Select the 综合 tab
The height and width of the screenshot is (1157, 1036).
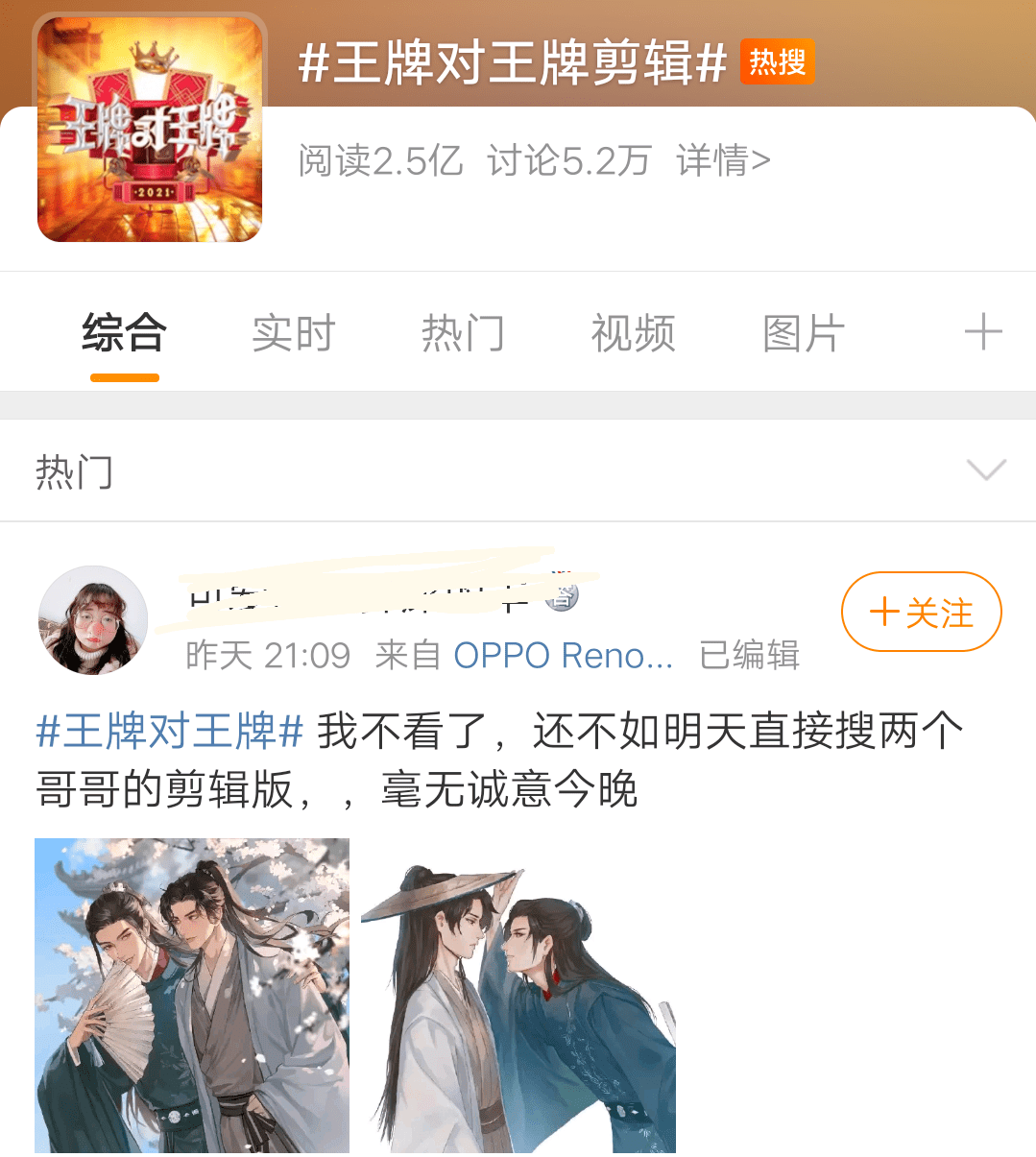coord(125,334)
